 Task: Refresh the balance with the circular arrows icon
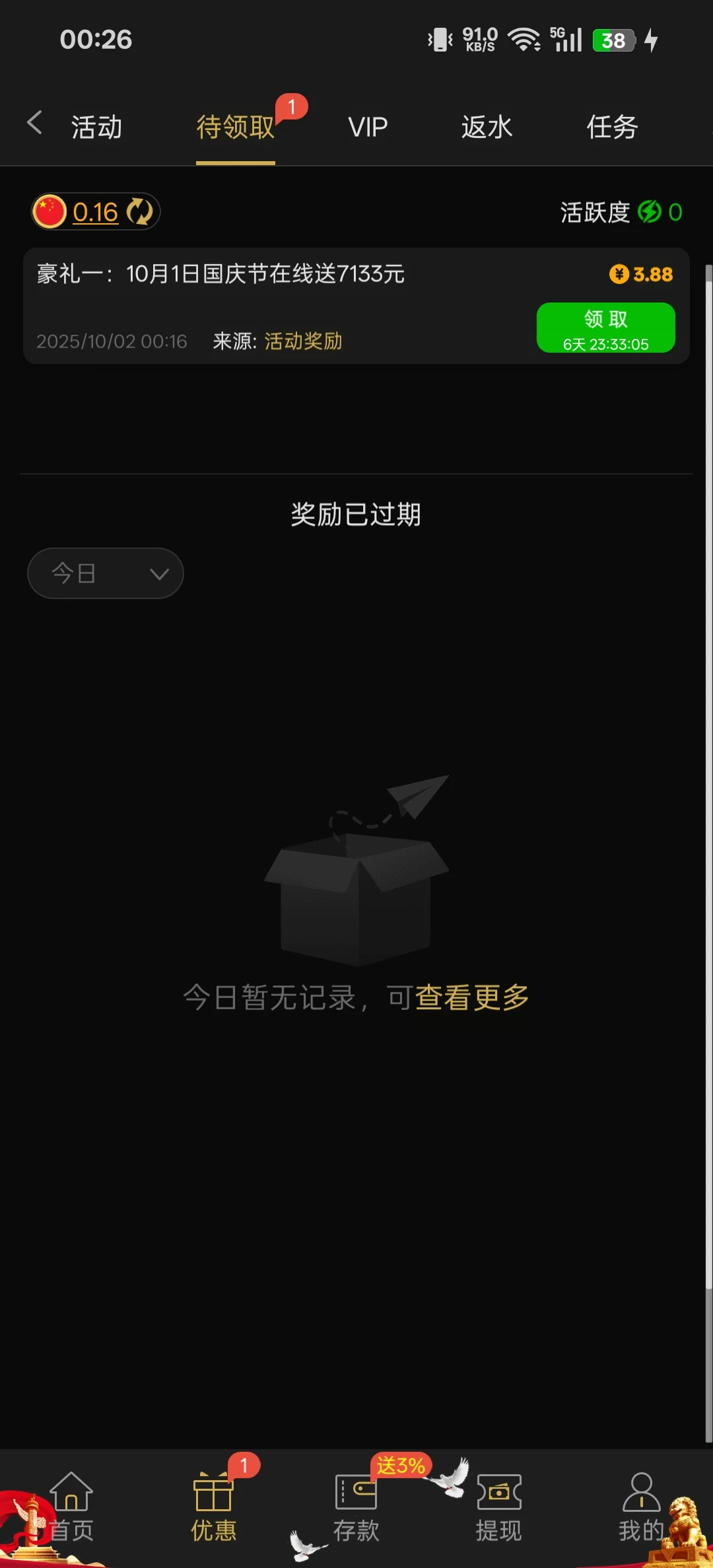click(x=140, y=212)
